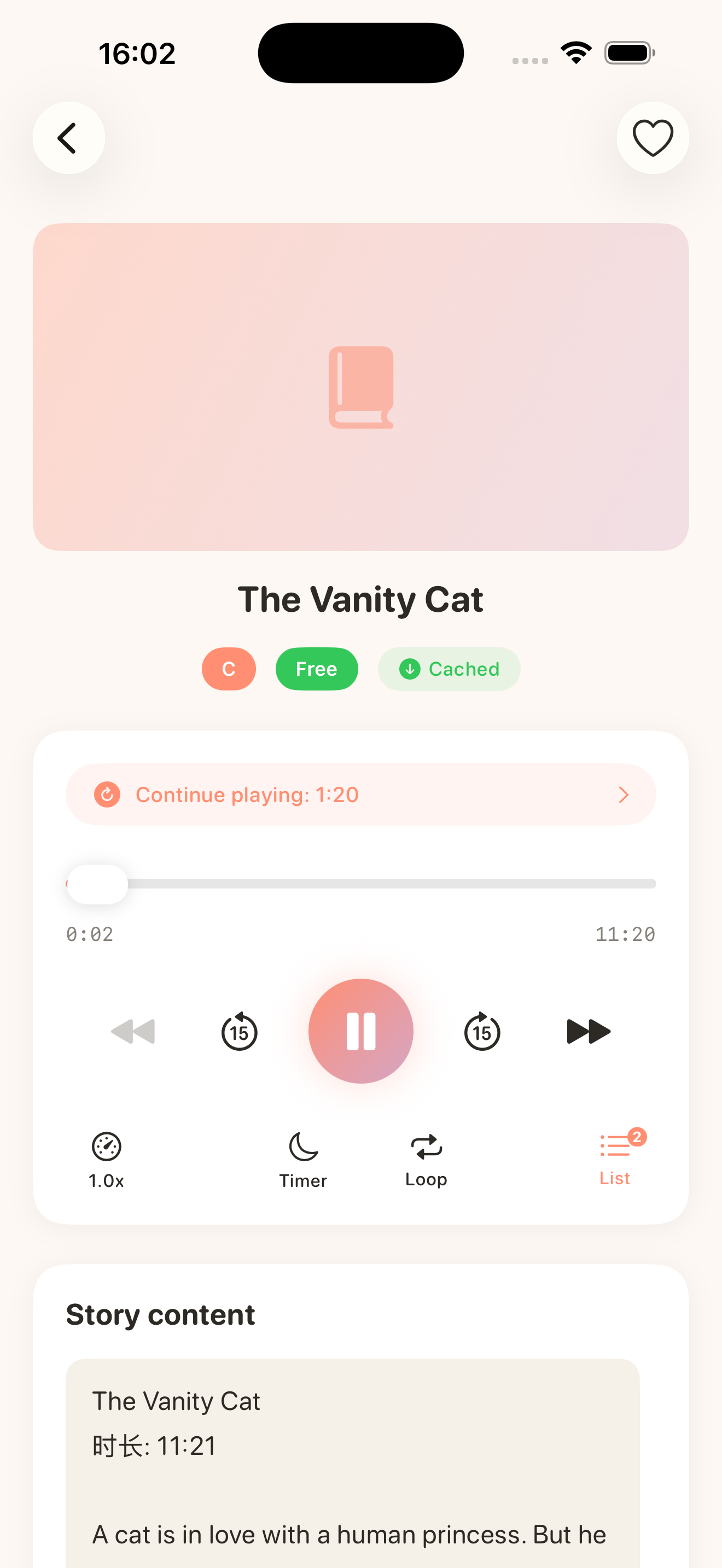Resume from Continue playing: 1:20
Screen dimensions: 722x1568
coord(360,794)
